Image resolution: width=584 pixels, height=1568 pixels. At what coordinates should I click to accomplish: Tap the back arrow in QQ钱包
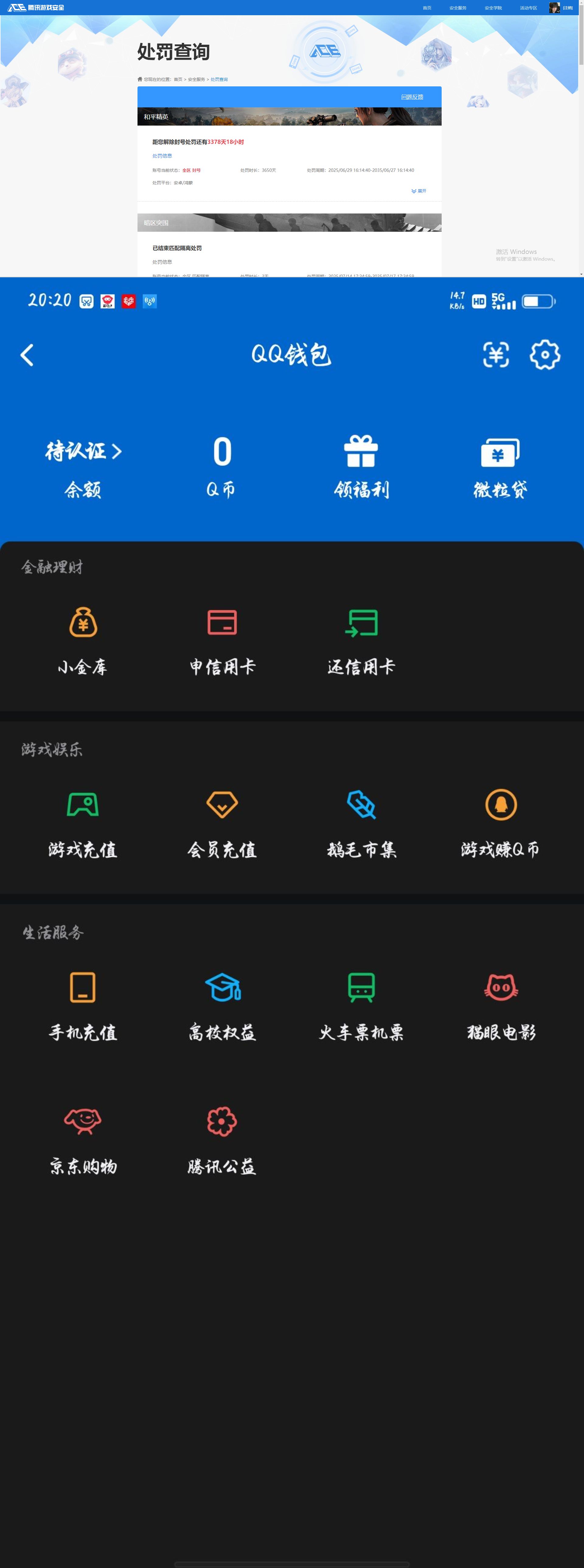(27, 354)
